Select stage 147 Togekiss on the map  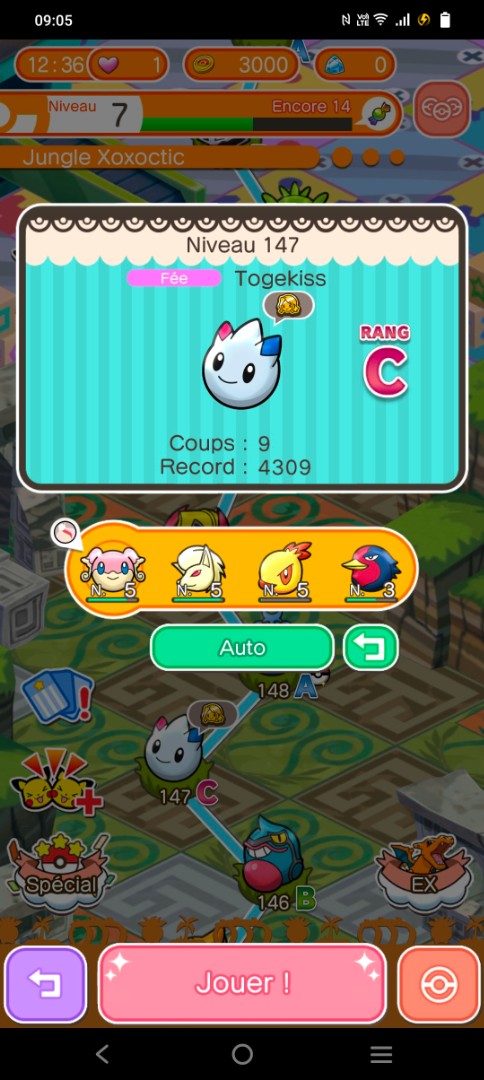[176, 756]
